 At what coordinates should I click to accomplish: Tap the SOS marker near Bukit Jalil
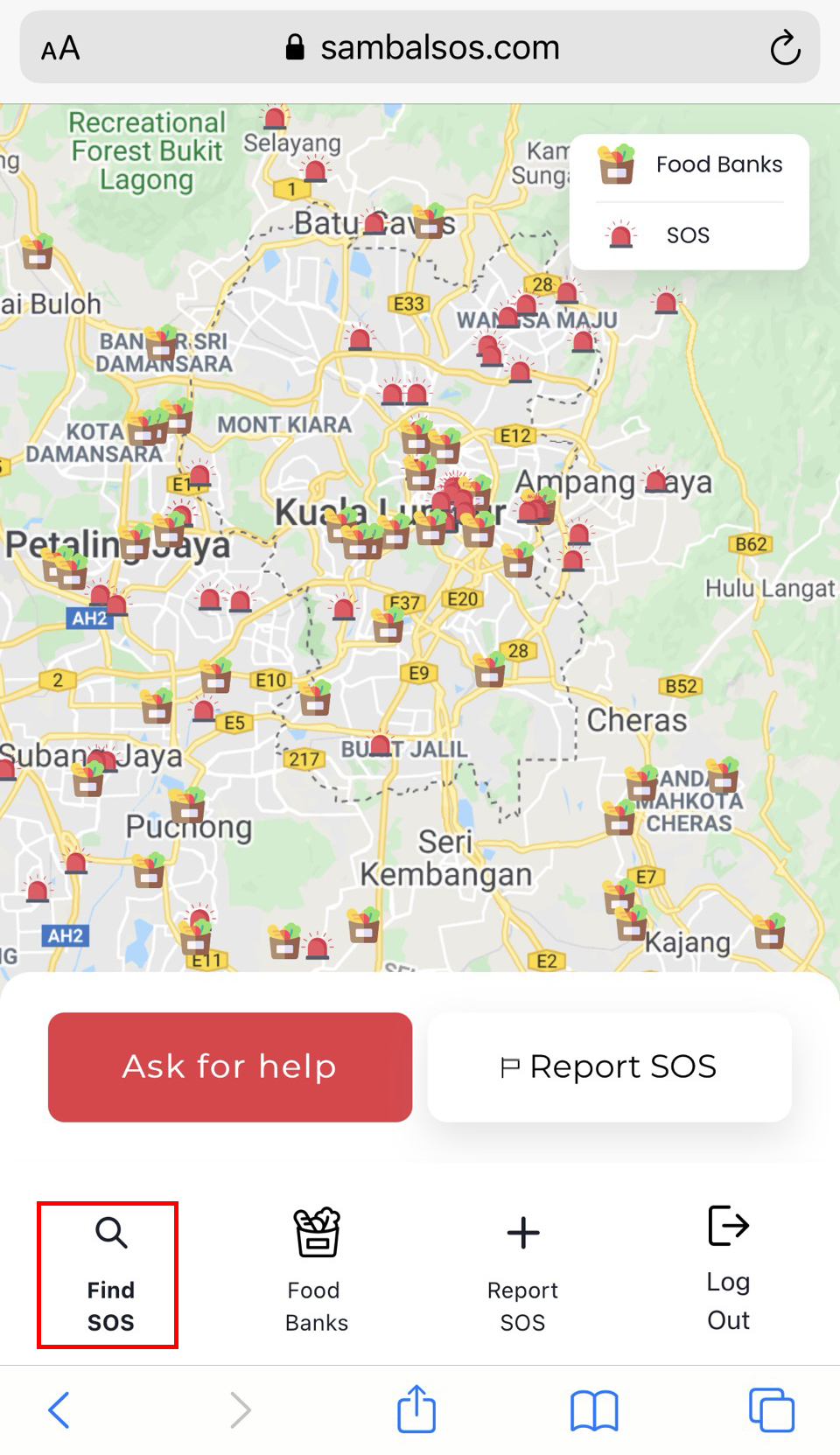(381, 745)
